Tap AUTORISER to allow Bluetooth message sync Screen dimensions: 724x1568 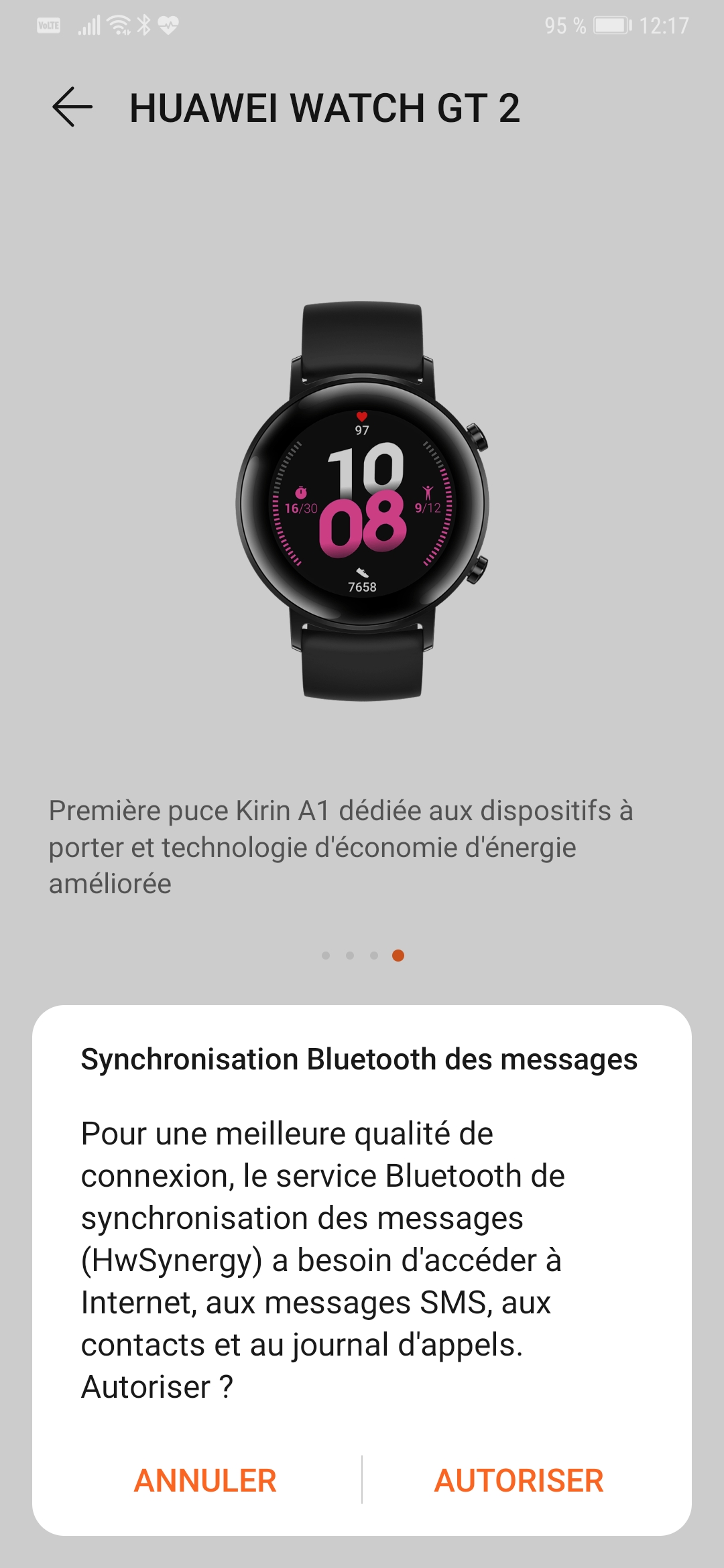[519, 1480]
